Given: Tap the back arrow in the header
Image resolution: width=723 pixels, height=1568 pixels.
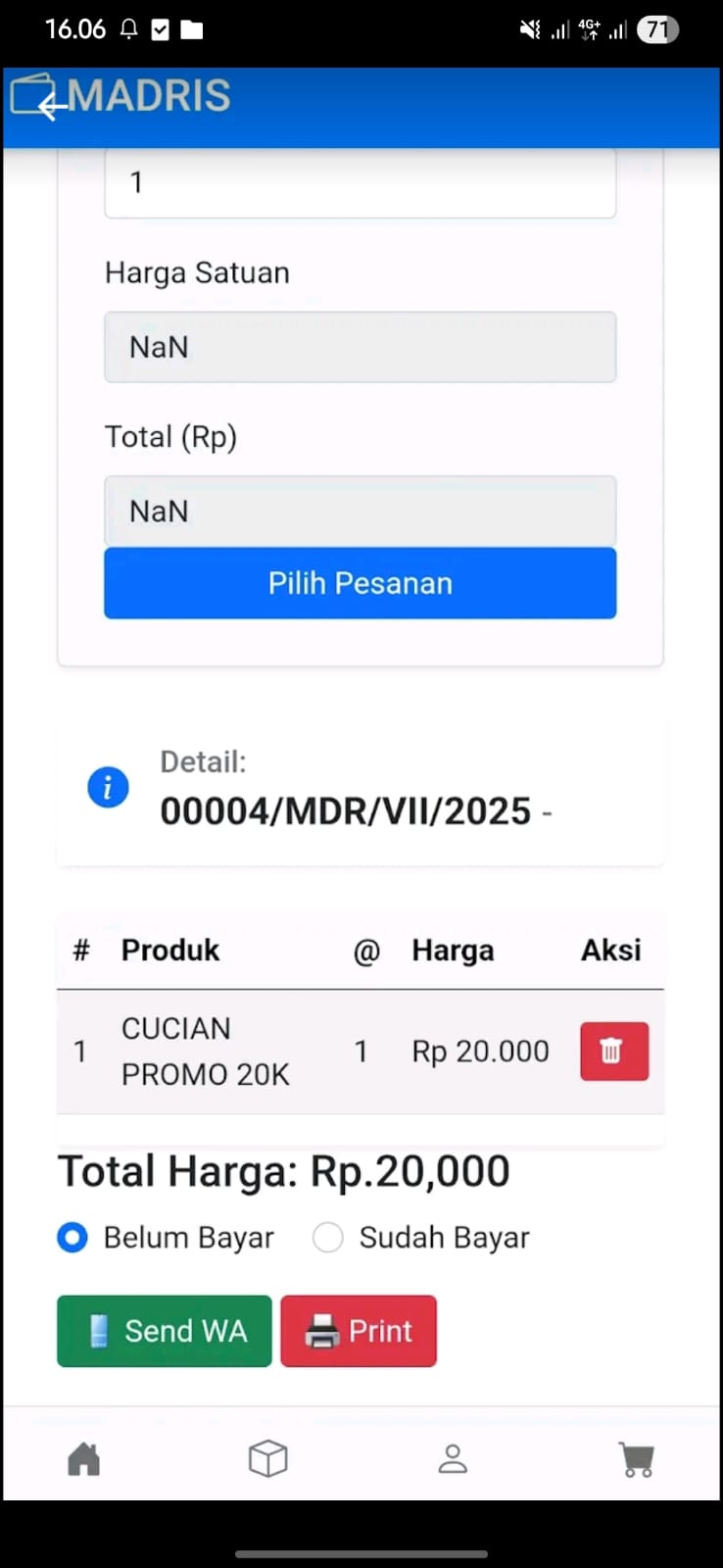Looking at the screenshot, I should tap(49, 106).
